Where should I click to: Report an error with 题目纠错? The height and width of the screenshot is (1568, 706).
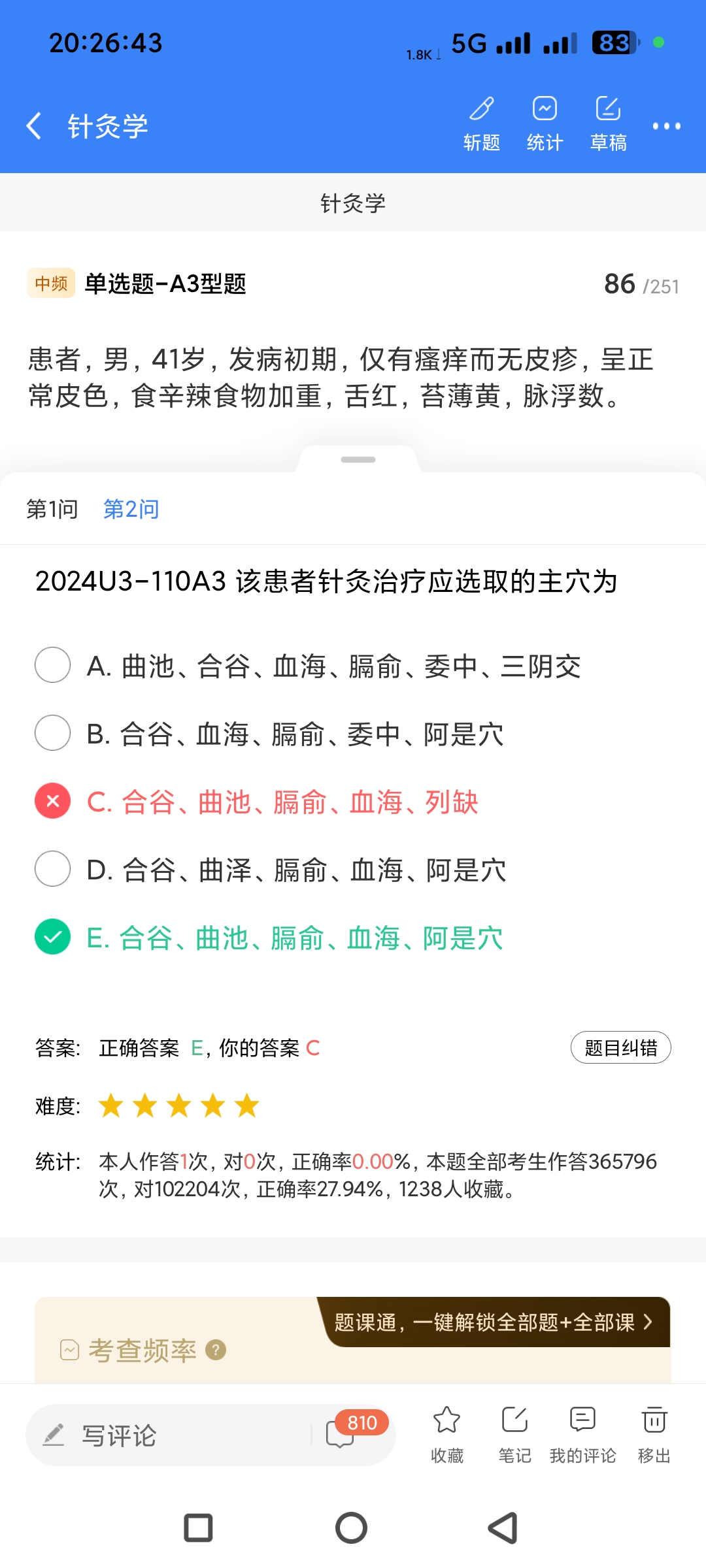(620, 1048)
